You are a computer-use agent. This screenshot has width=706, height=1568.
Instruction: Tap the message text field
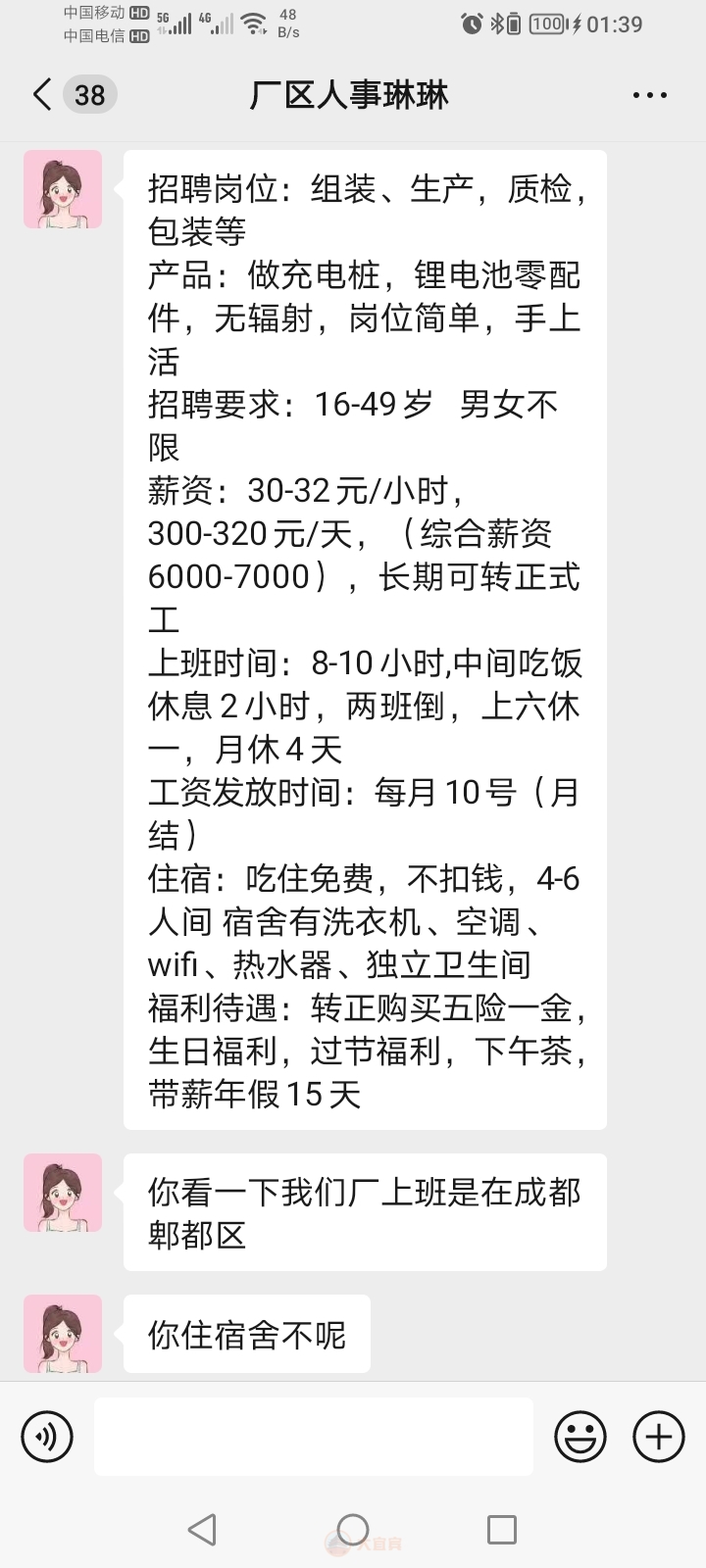click(x=314, y=1437)
